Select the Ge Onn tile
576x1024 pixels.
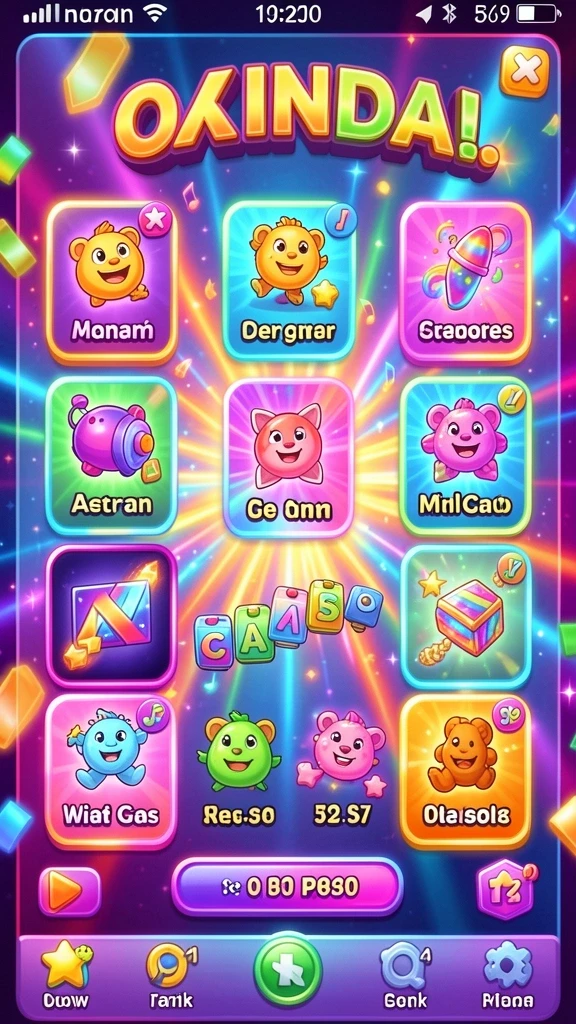(x=288, y=458)
